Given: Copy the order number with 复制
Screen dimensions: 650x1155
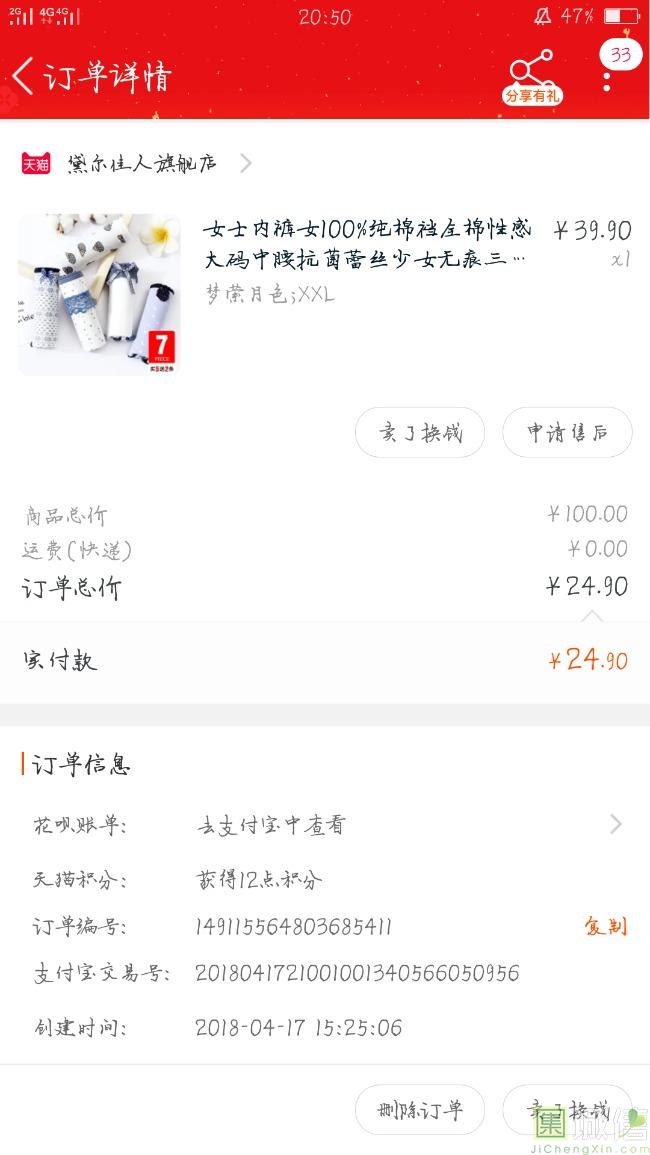Looking at the screenshot, I should tap(605, 926).
